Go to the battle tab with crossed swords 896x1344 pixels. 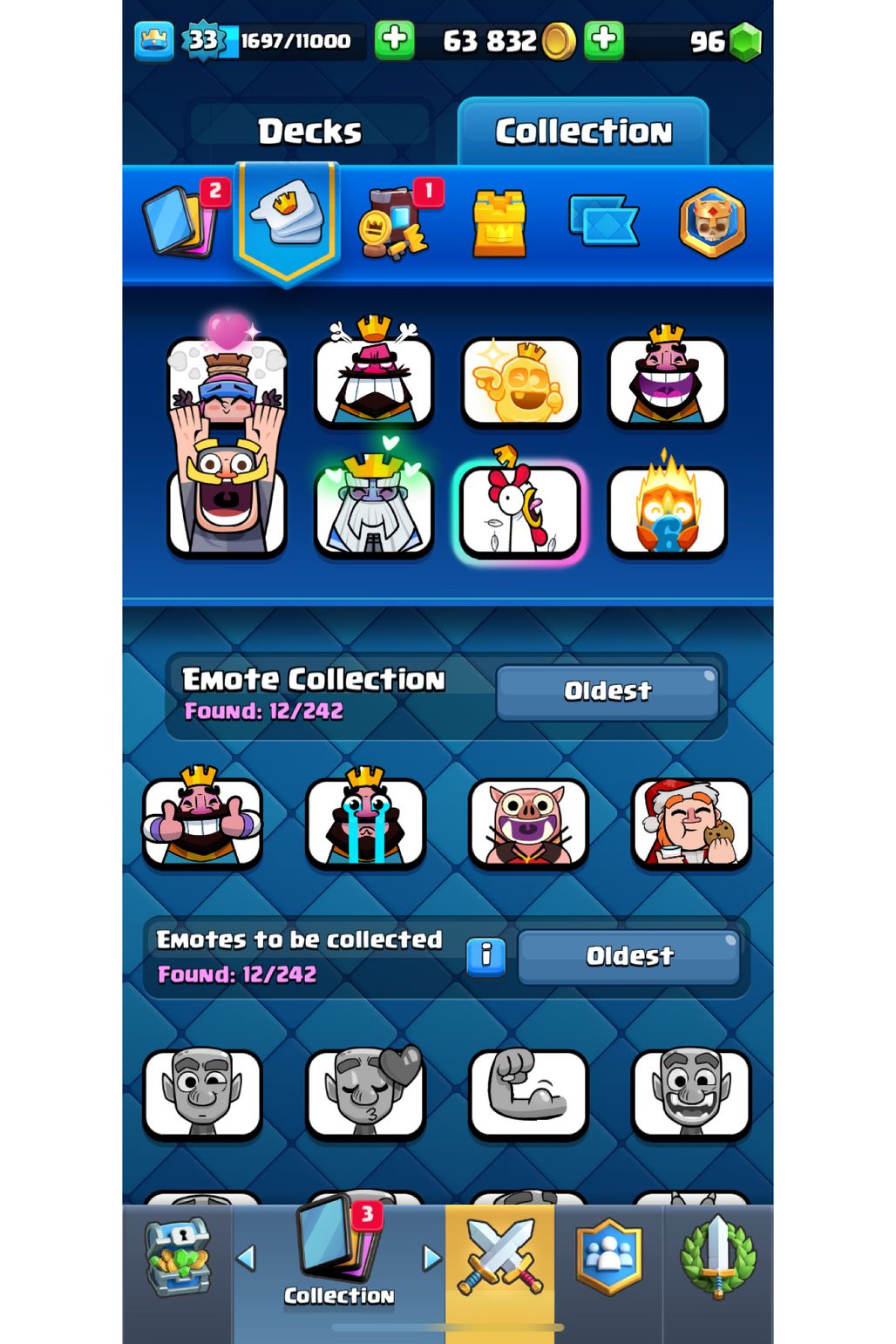point(500,1259)
